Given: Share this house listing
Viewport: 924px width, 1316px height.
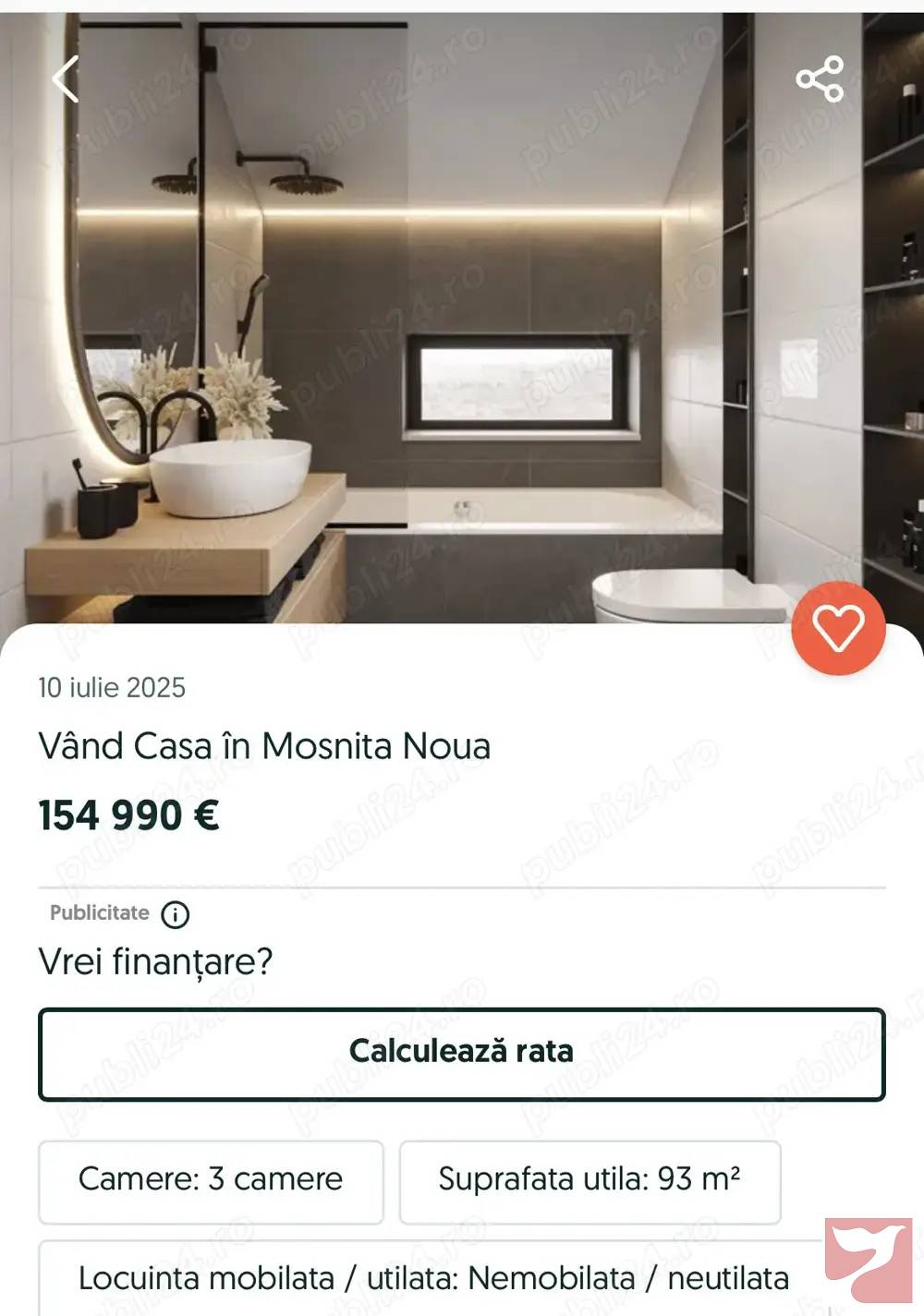Looking at the screenshot, I should pyautogui.click(x=820, y=79).
